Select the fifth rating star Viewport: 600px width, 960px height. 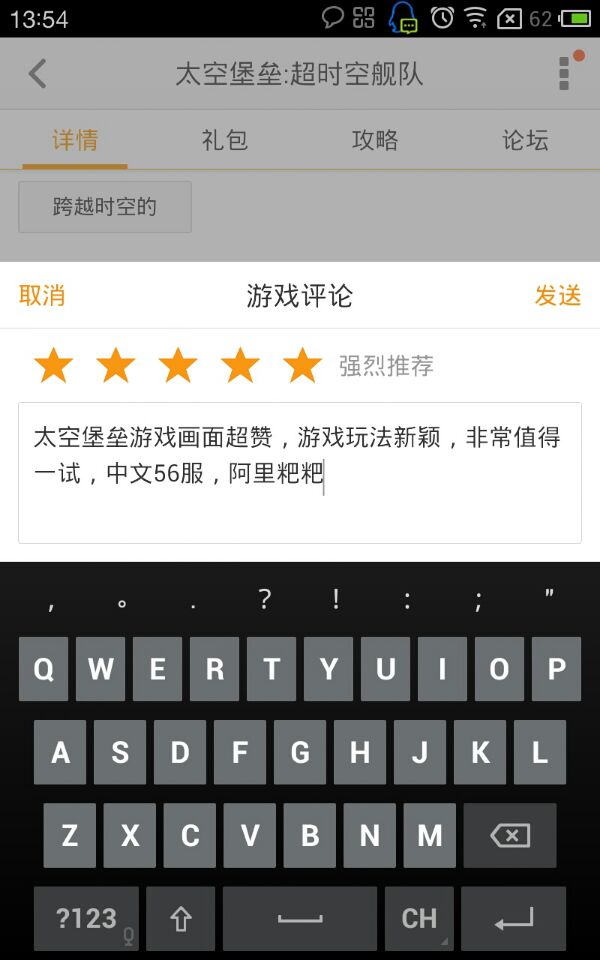302,366
